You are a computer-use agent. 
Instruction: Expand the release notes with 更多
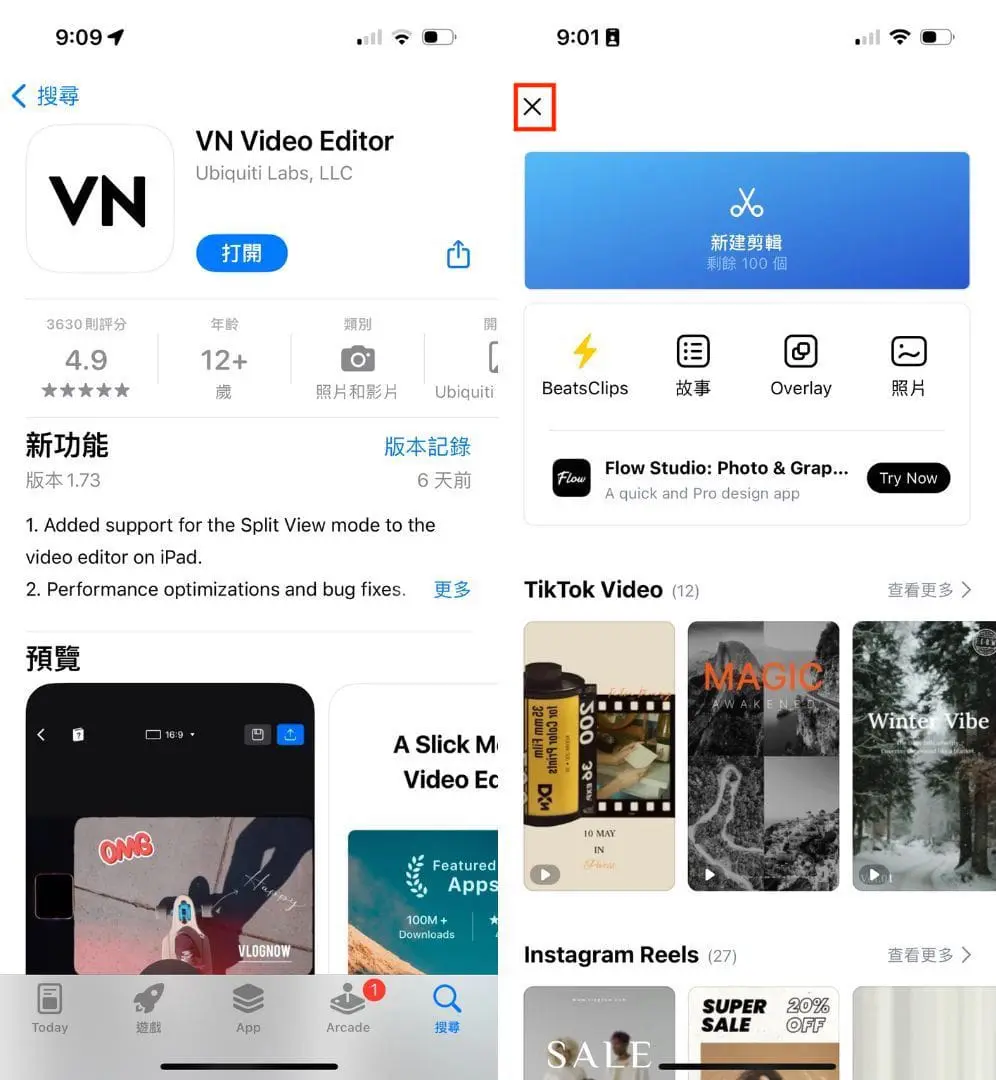pos(452,589)
